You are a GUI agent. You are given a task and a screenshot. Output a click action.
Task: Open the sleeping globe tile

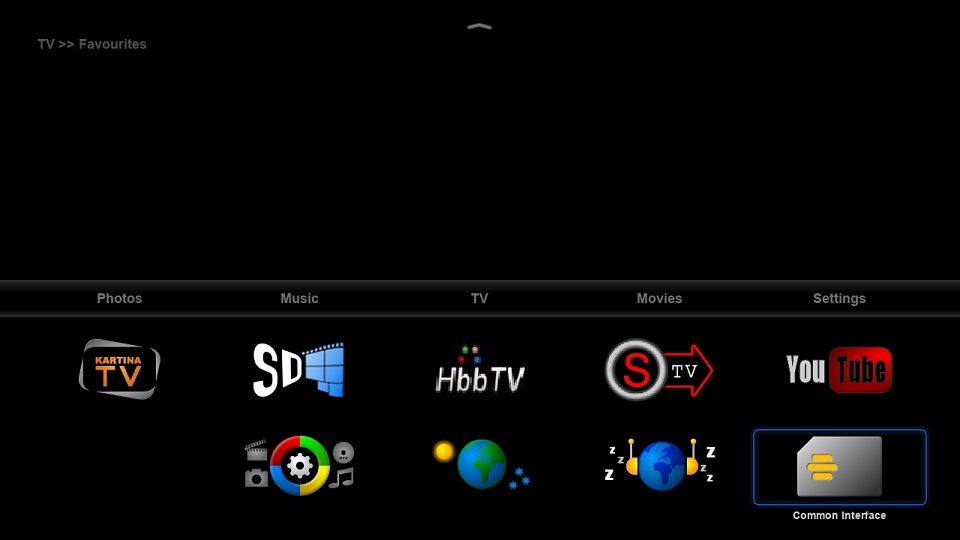[660, 465]
